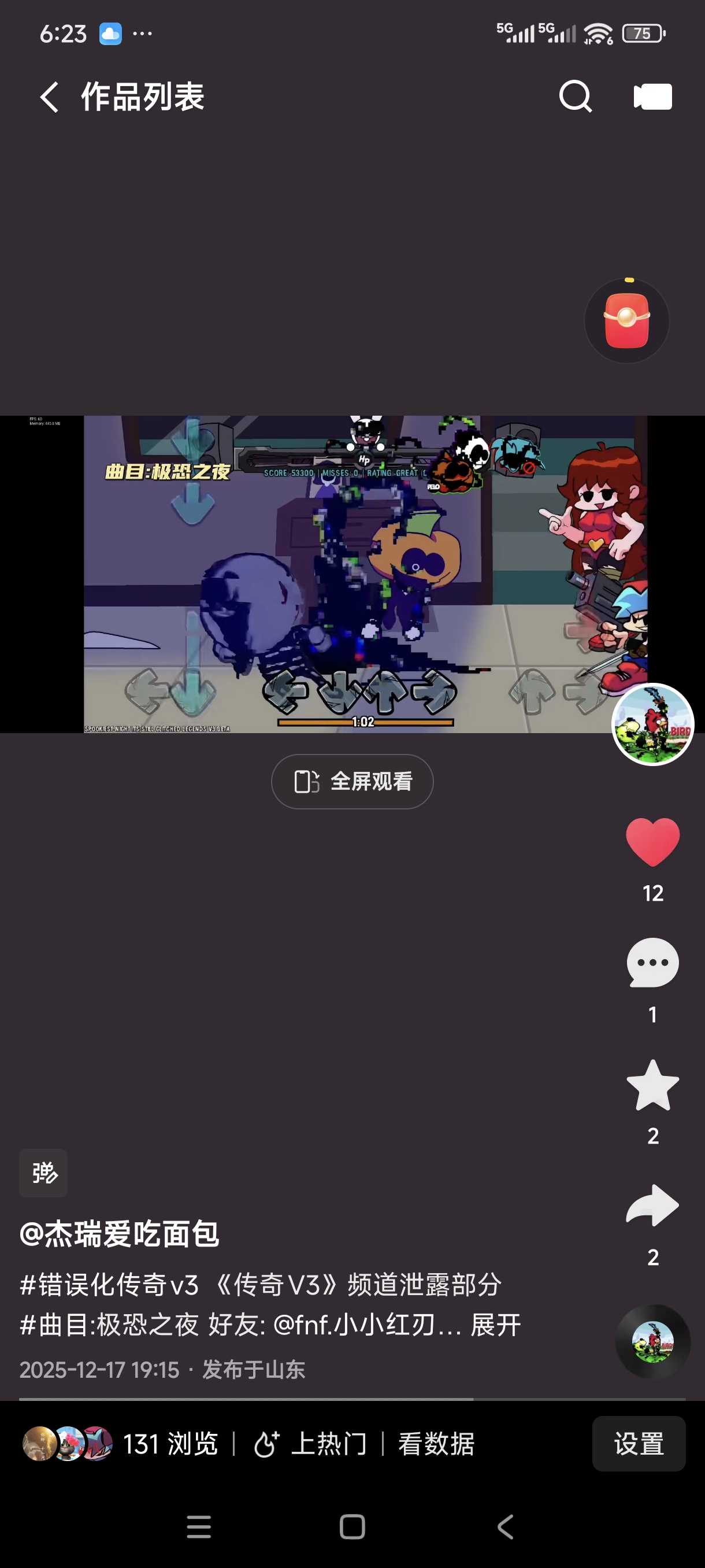Open the author's avatar profile
Screen dimensions: 705x1568
point(652,724)
